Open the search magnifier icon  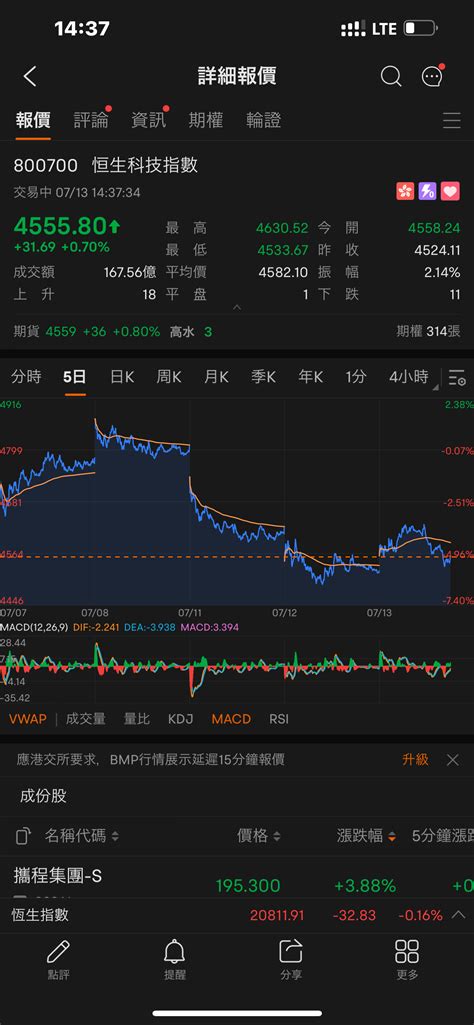391,76
